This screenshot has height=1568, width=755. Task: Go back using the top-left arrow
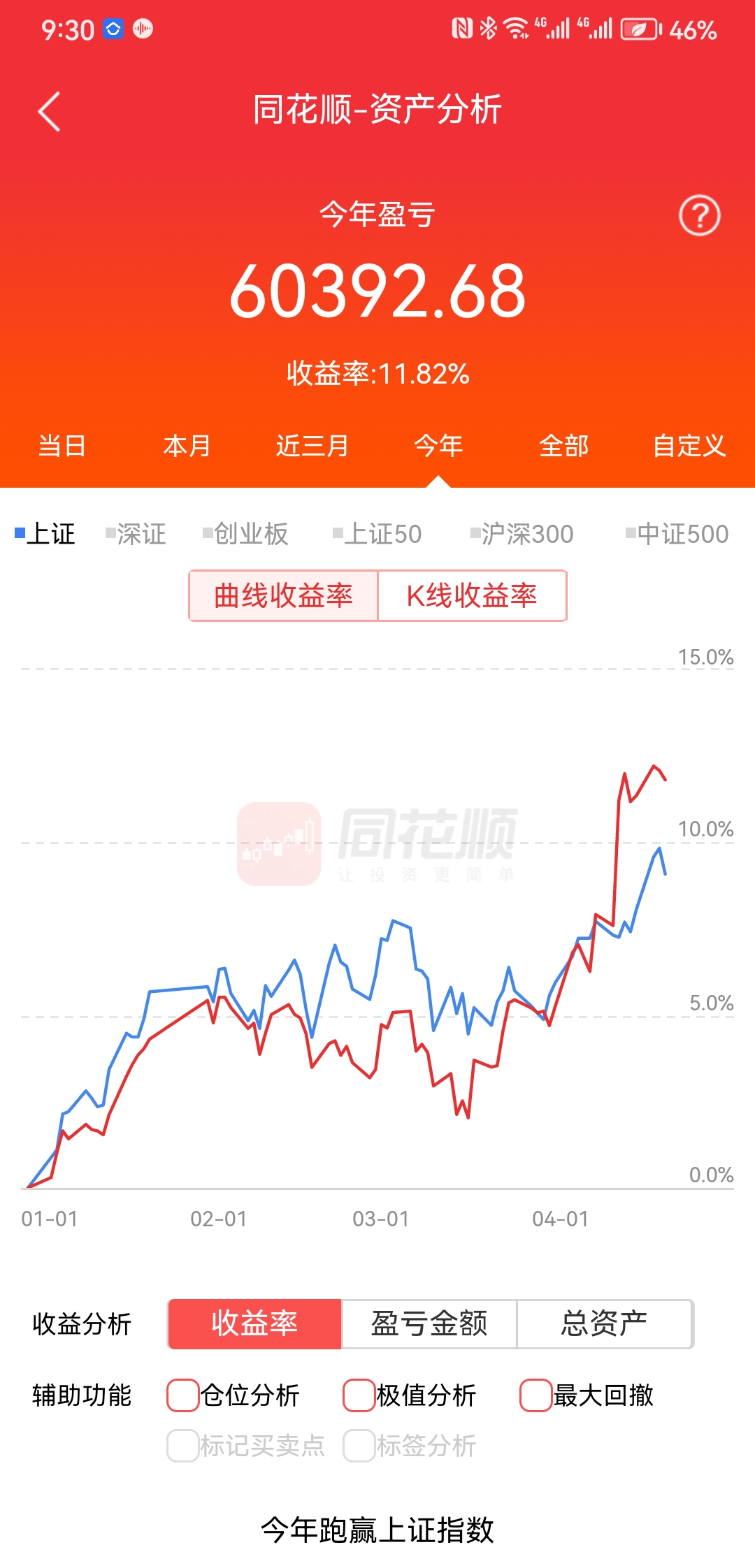50,111
